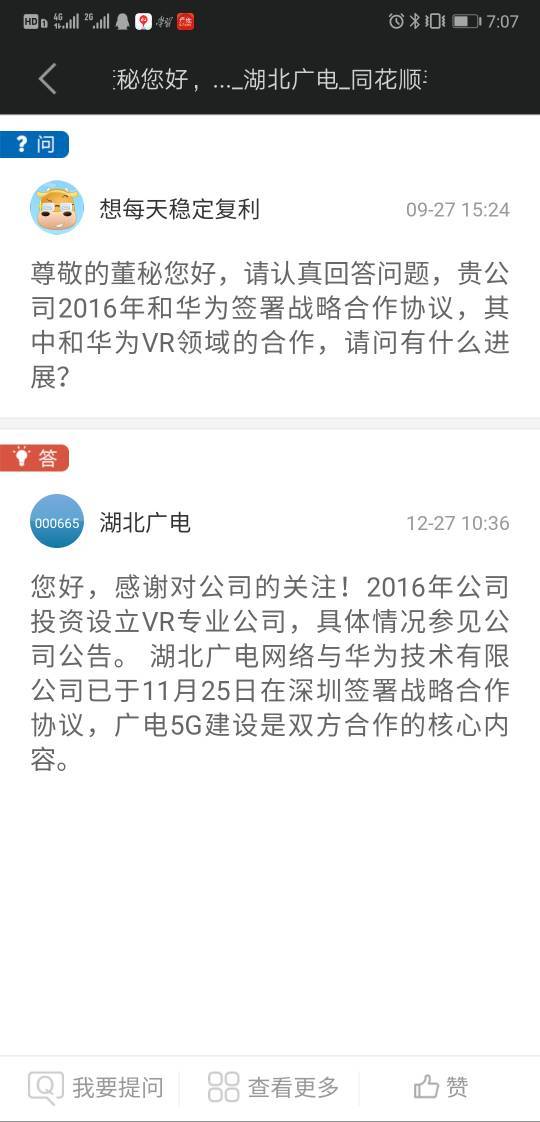Tap 我要提问 to ask a question
Image resolution: width=540 pixels, height=1122 pixels.
pyautogui.click(x=96, y=1088)
